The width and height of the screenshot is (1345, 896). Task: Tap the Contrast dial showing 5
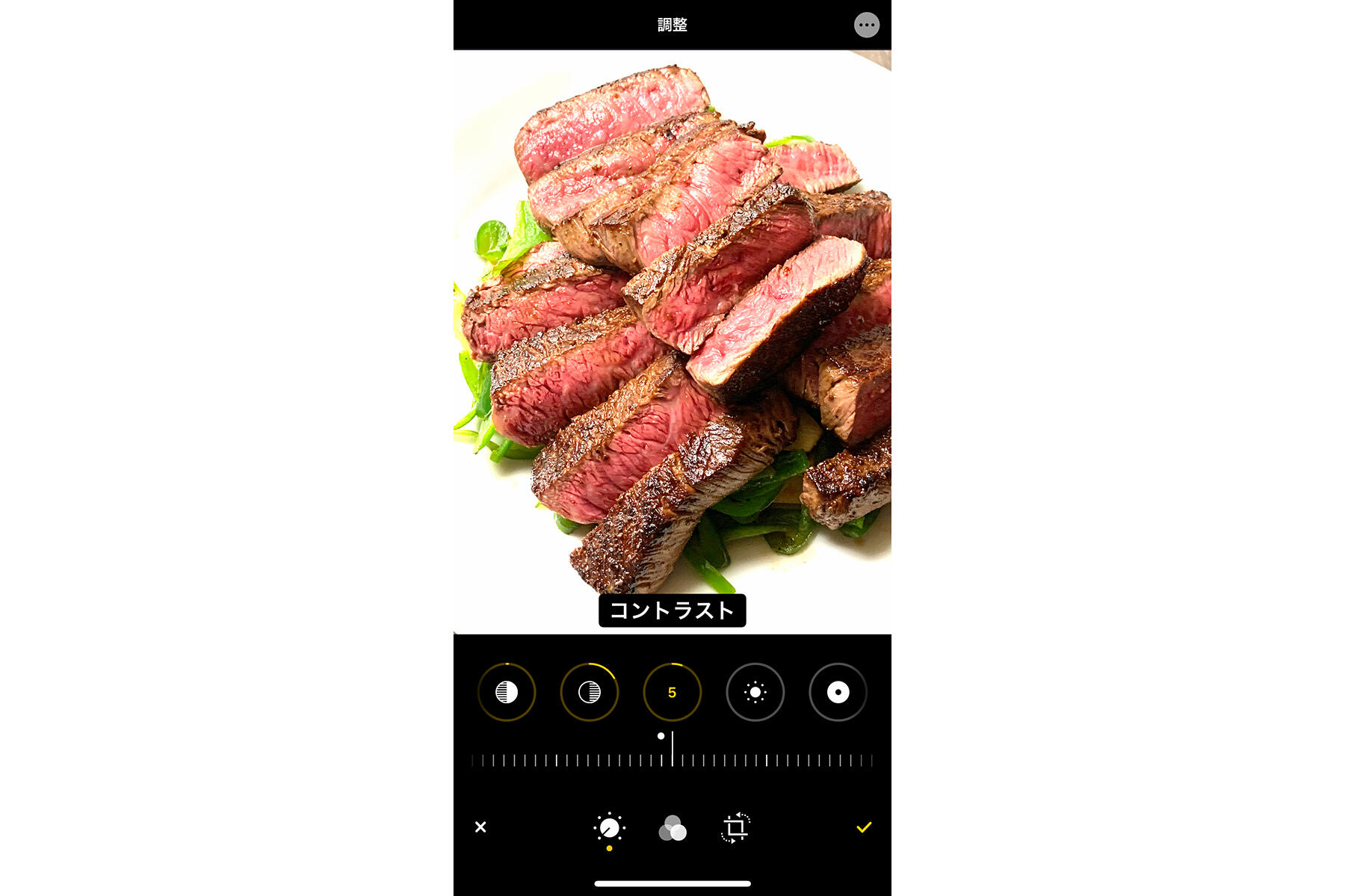click(672, 692)
